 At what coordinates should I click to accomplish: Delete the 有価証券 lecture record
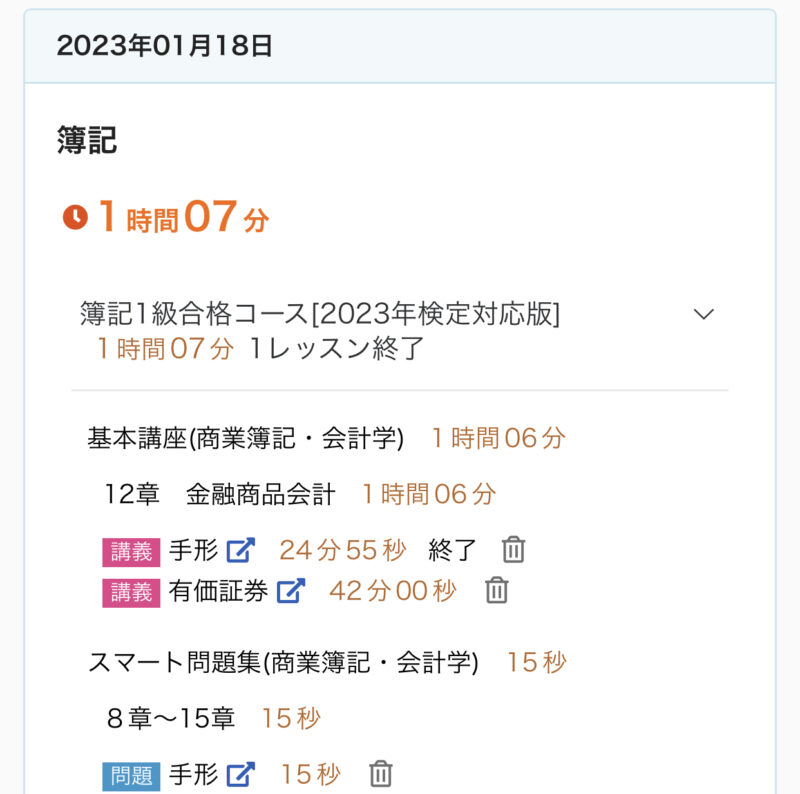click(x=496, y=591)
